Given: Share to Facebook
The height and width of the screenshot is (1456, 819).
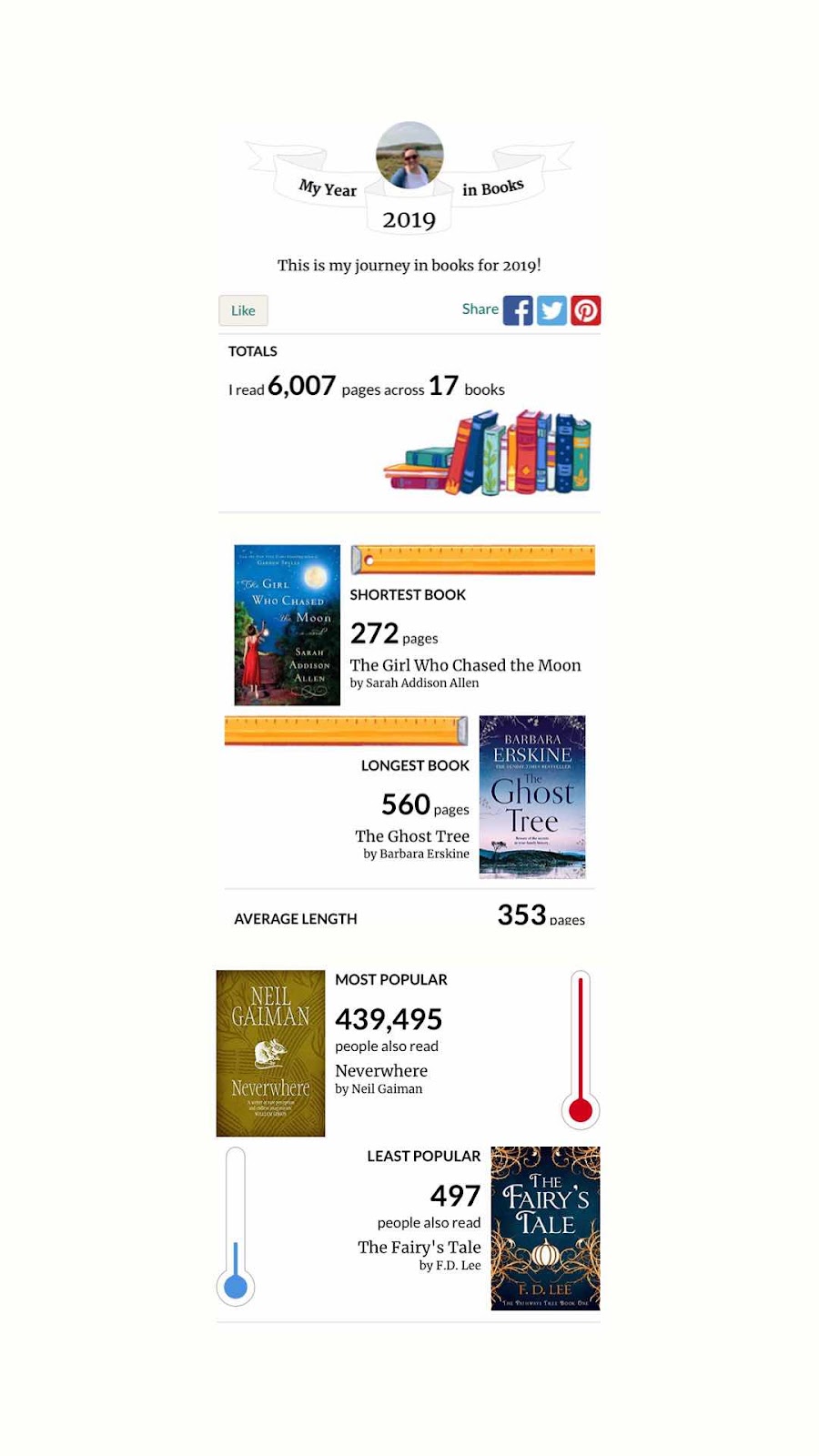Looking at the screenshot, I should click(518, 310).
